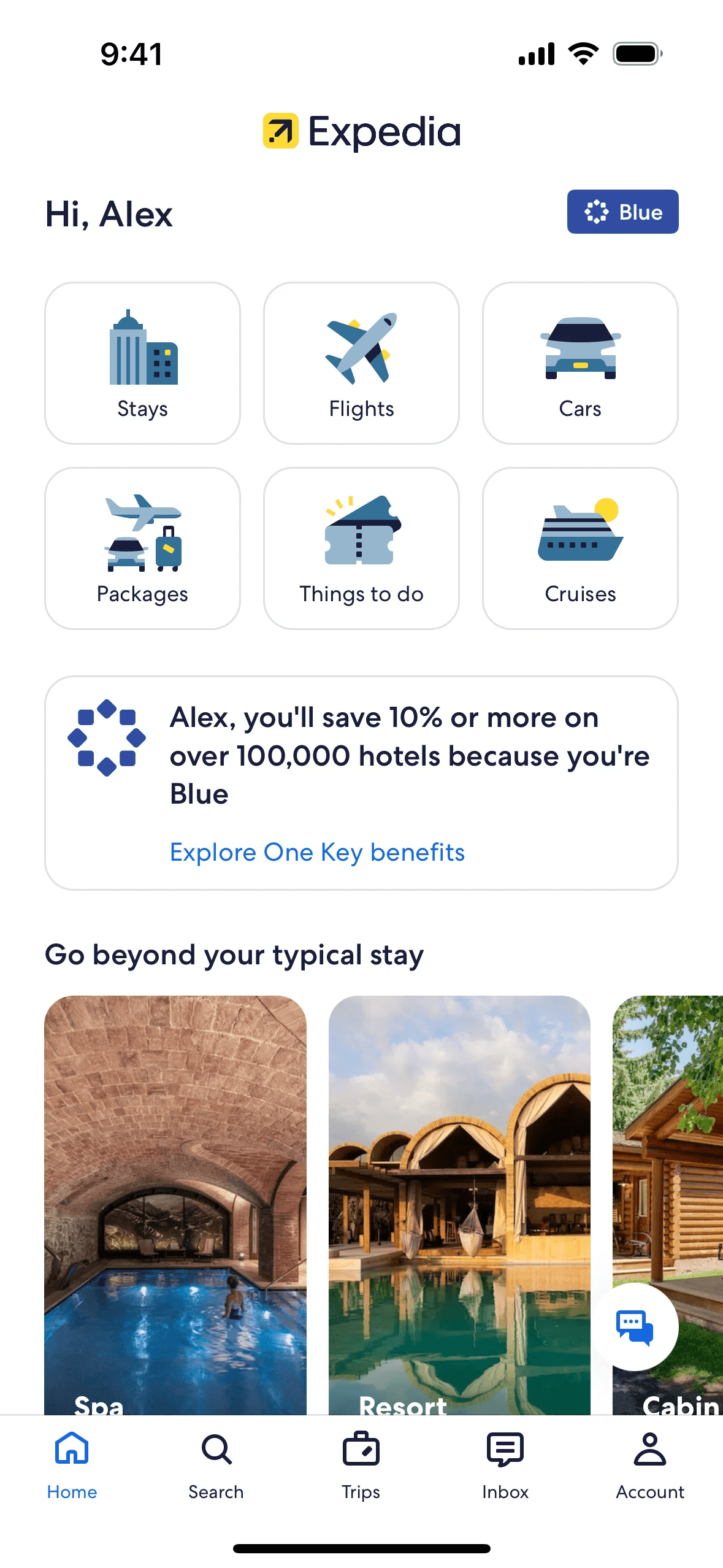The width and height of the screenshot is (723, 1568).
Task: Switch to the Trips tab
Action: 361,1466
